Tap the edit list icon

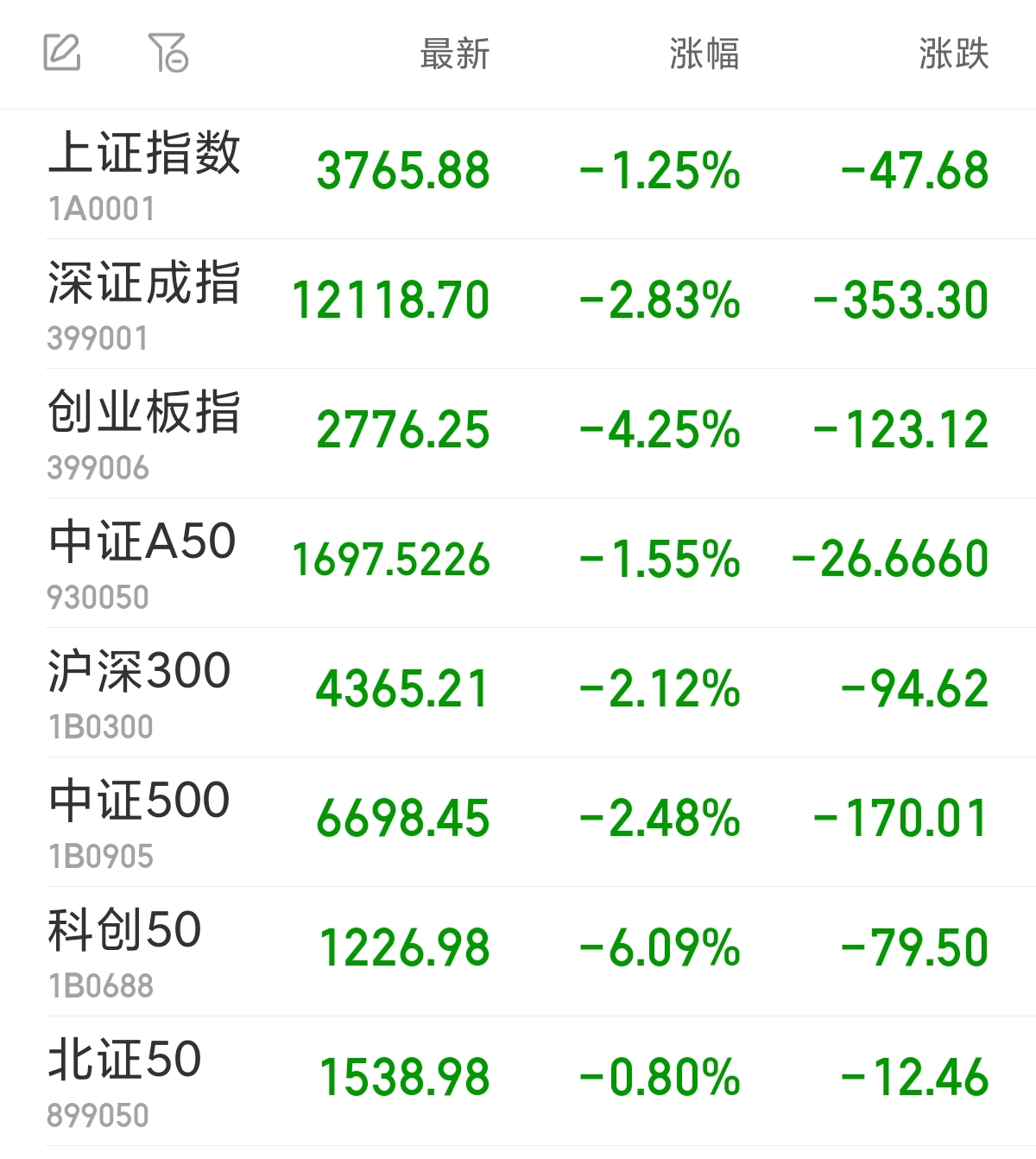click(62, 53)
